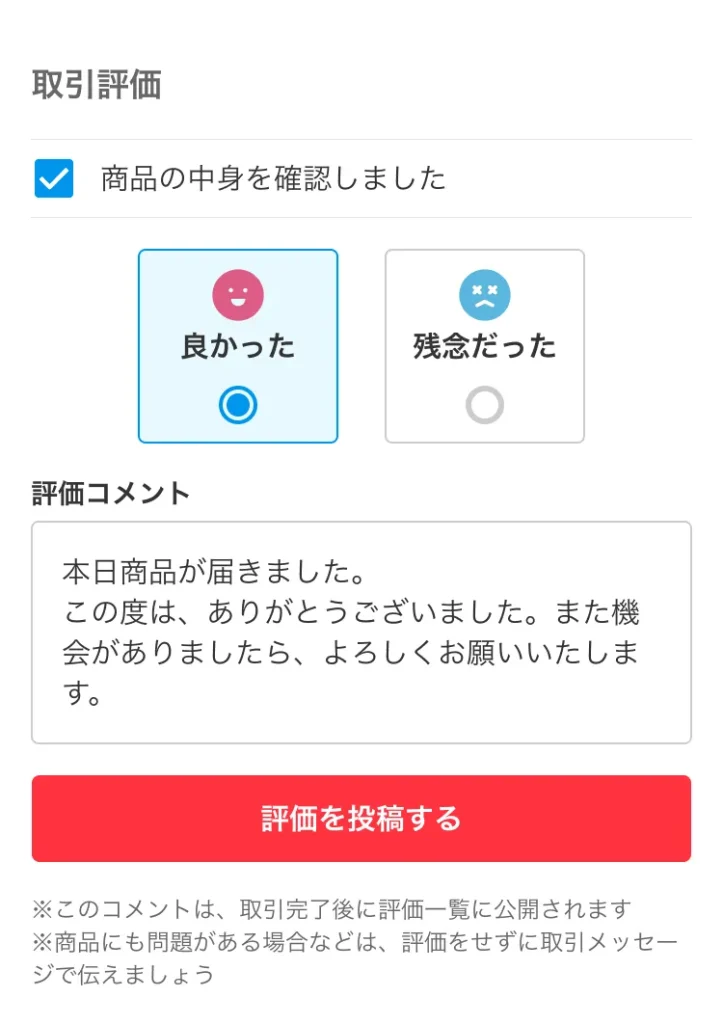Click the filled radio under 良かった
This screenshot has width=723, height=1024.
pos(238,404)
